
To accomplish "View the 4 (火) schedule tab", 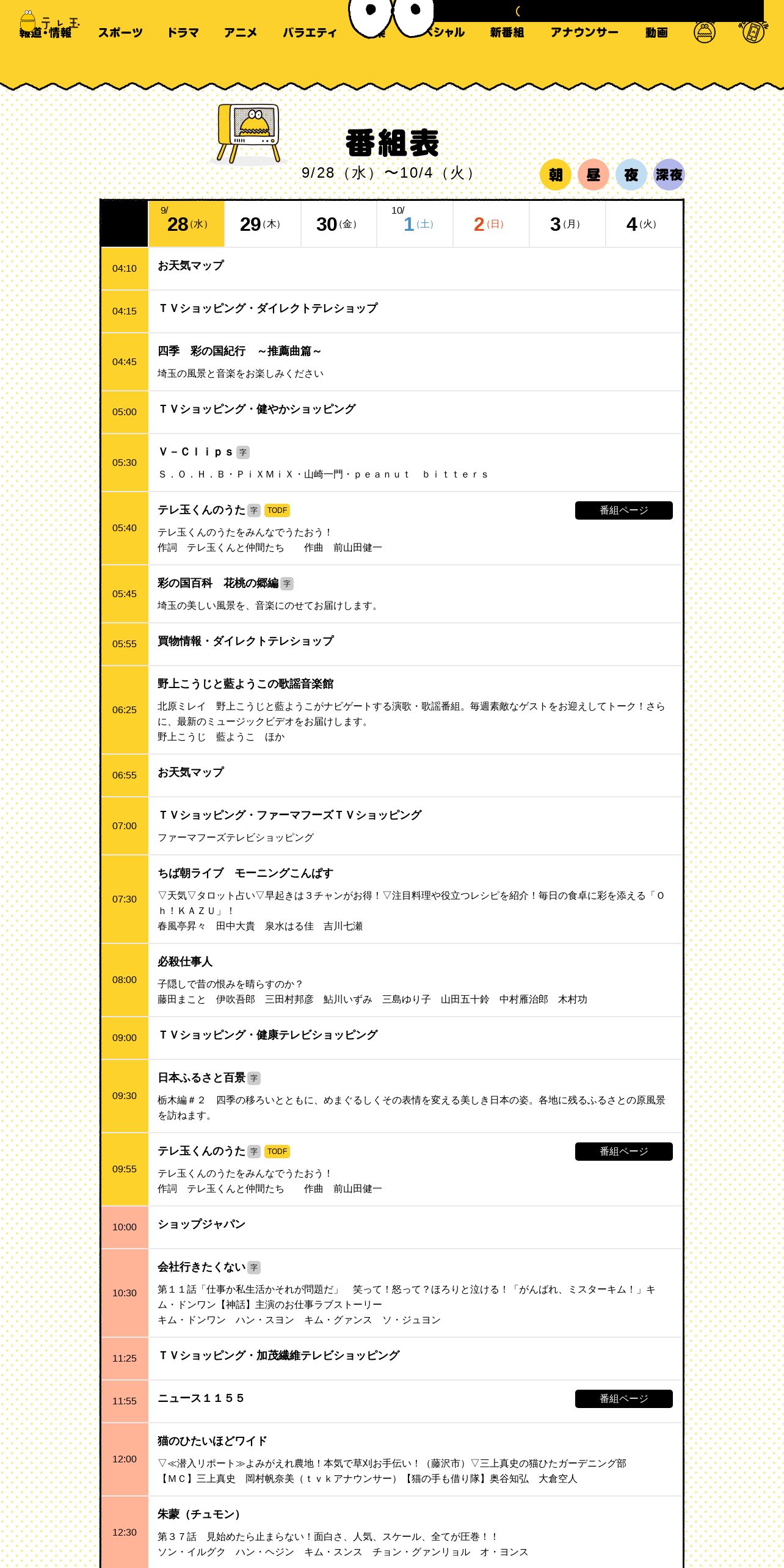I will [x=644, y=224].
